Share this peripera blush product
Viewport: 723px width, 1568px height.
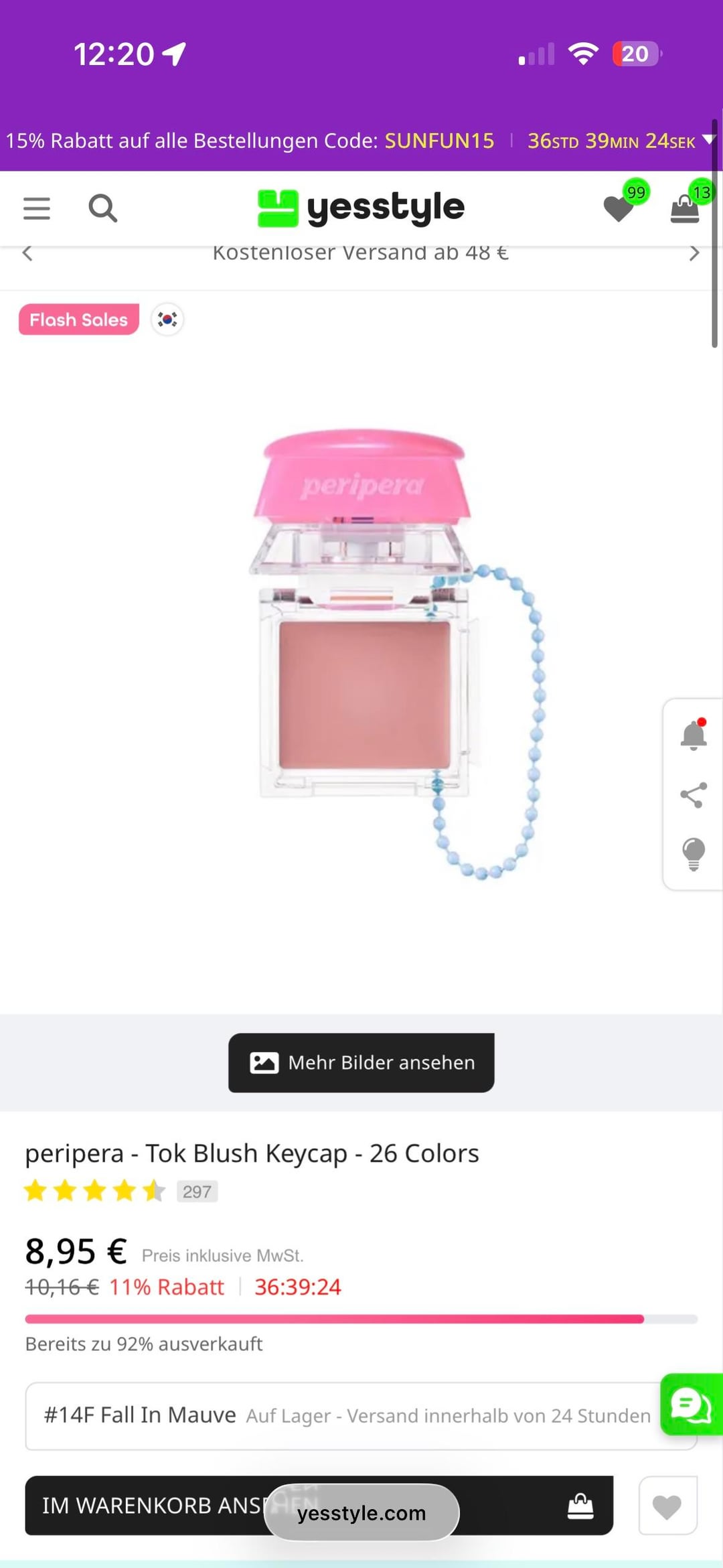(694, 796)
